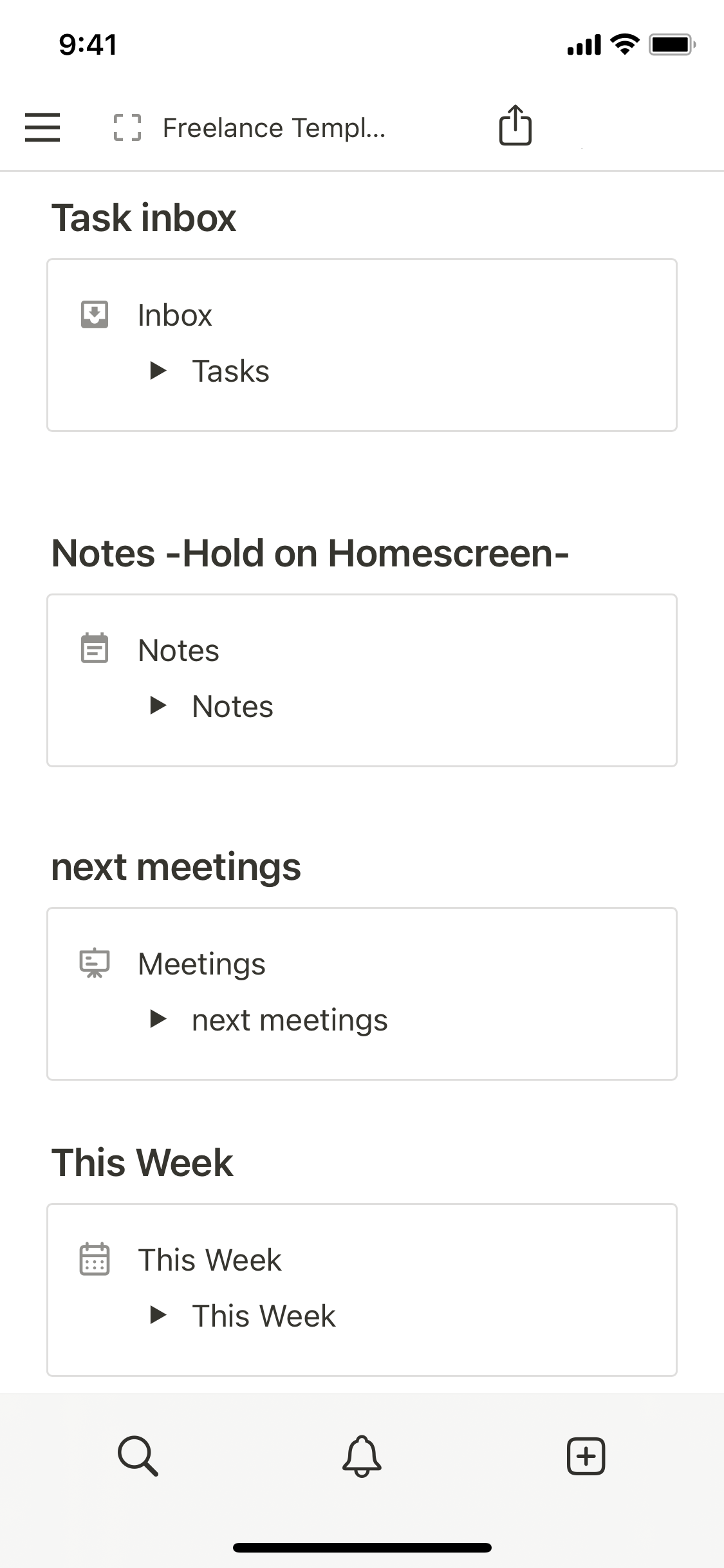724x1568 pixels.
Task: Expand the This Week toggle
Action: point(158,1315)
